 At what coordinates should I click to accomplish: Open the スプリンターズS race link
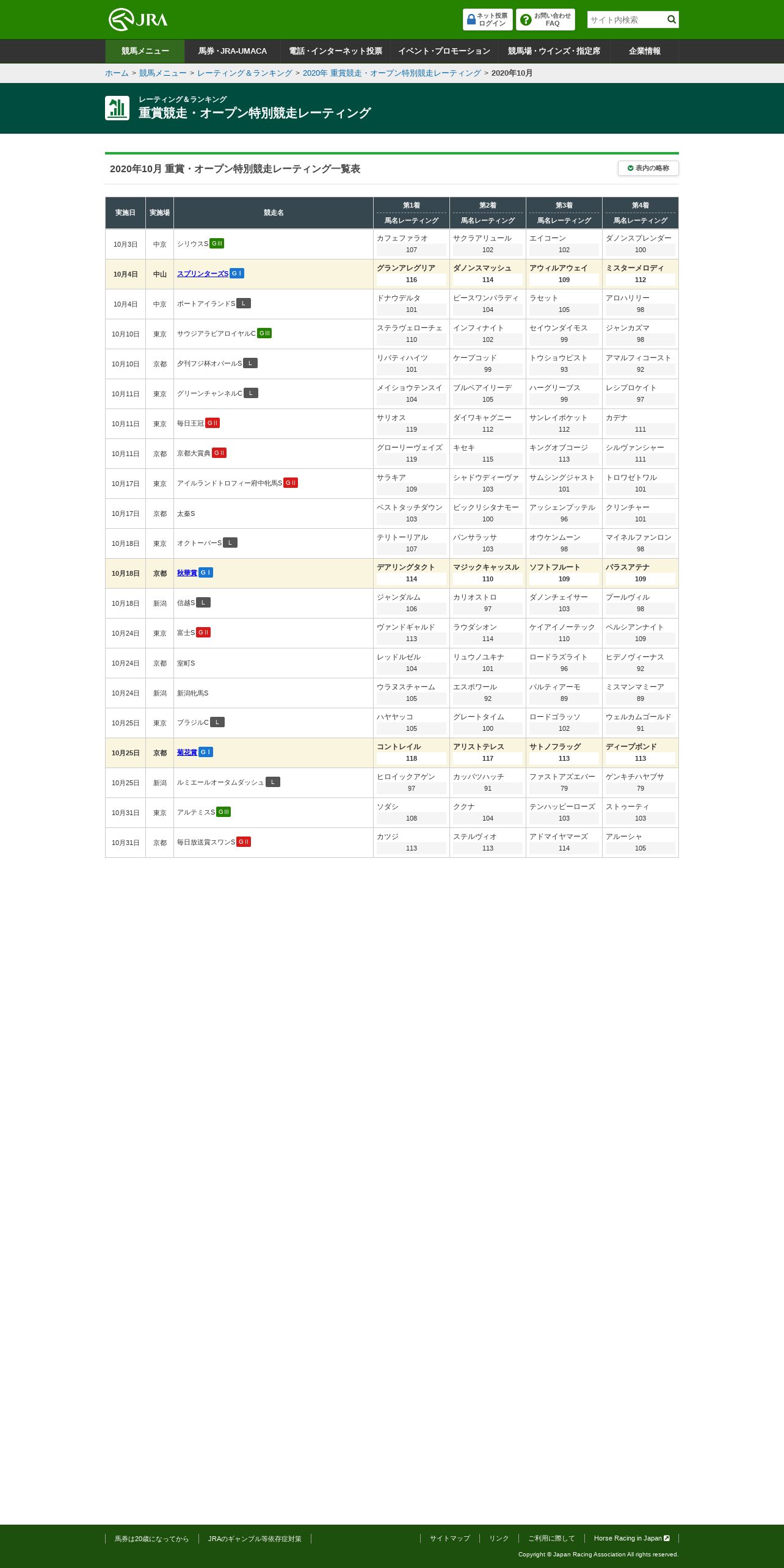203,274
